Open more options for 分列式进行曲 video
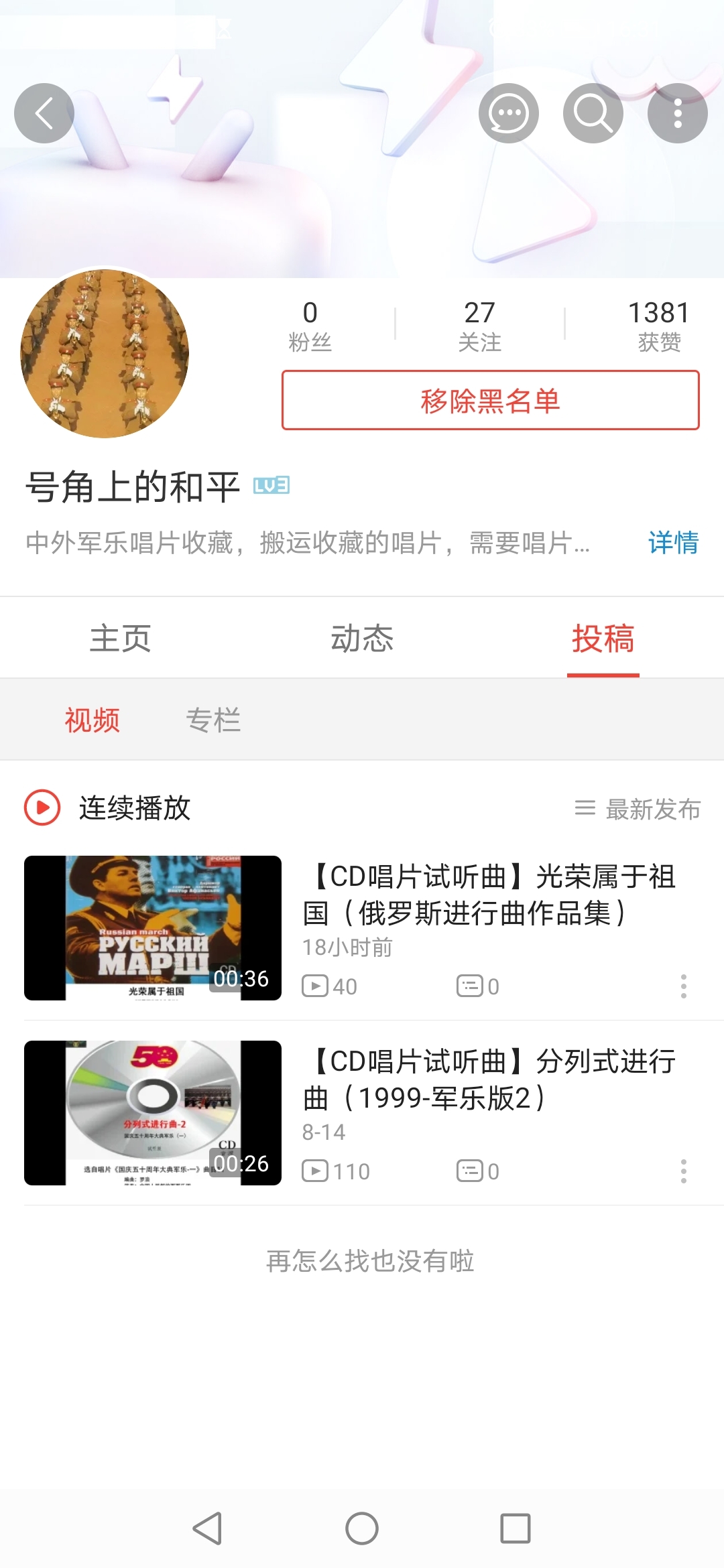The height and width of the screenshot is (1568, 724). coord(683,1171)
